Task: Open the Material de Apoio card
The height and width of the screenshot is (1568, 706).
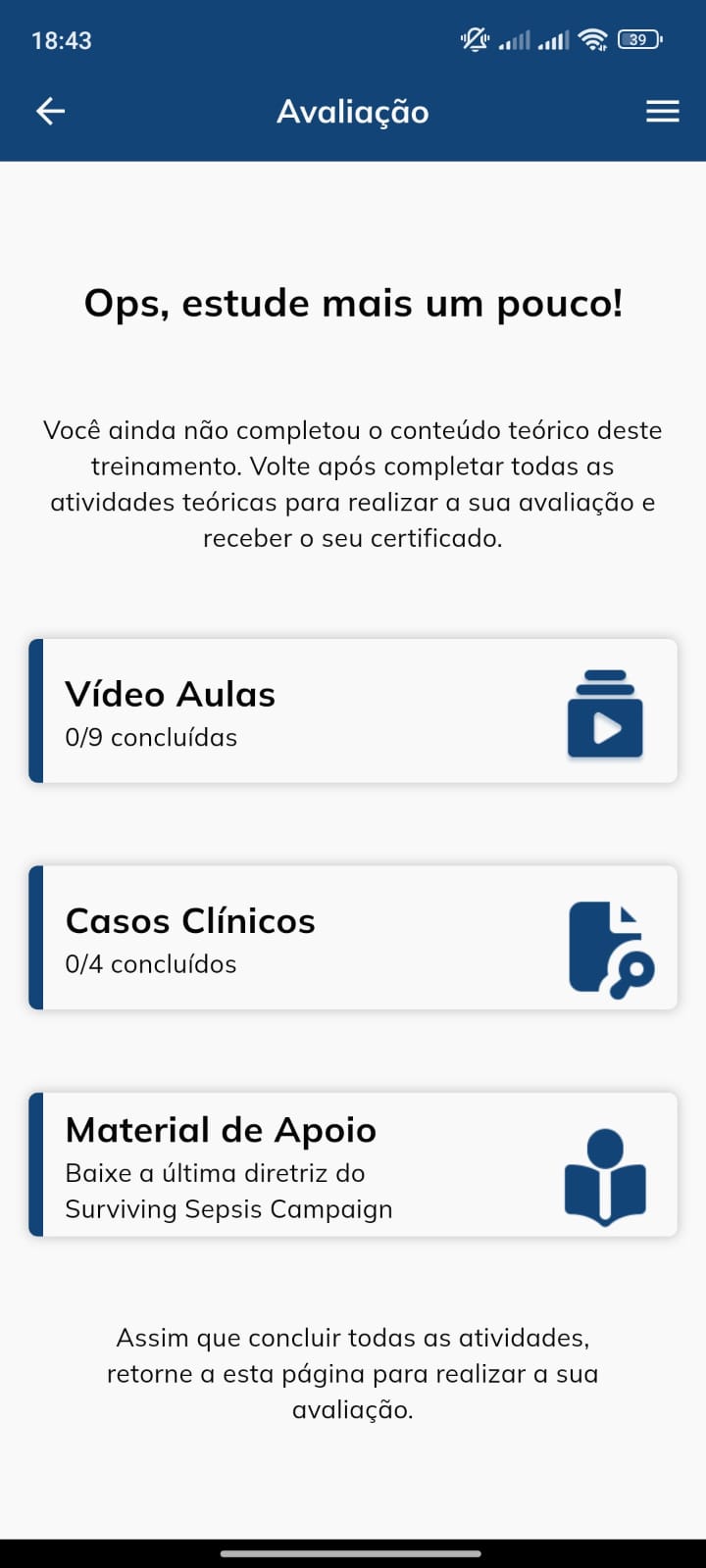Action: coord(353,1164)
